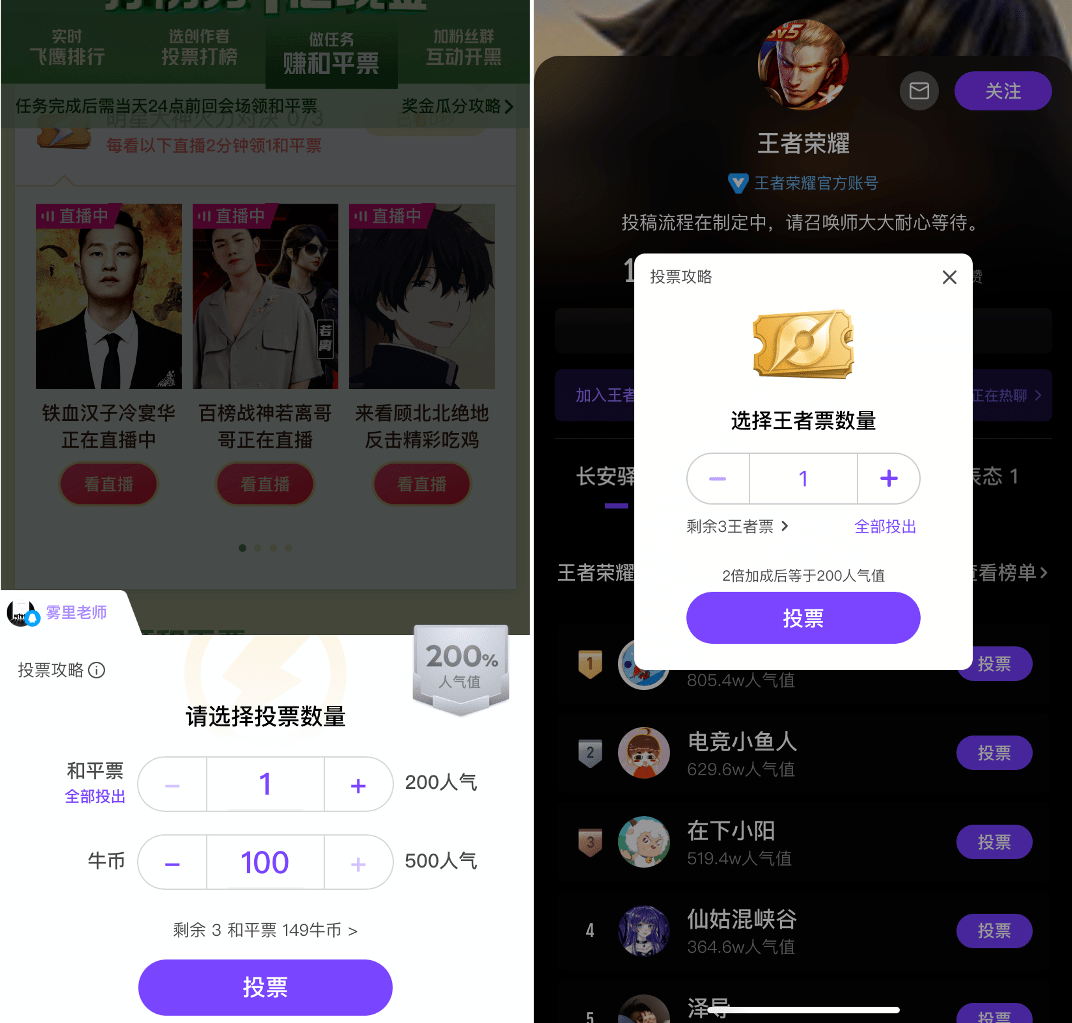Image resolution: width=1072 pixels, height=1023 pixels.
Task: Watch 铁血汉子冷宴华 live via 看直播
Action: [109, 484]
